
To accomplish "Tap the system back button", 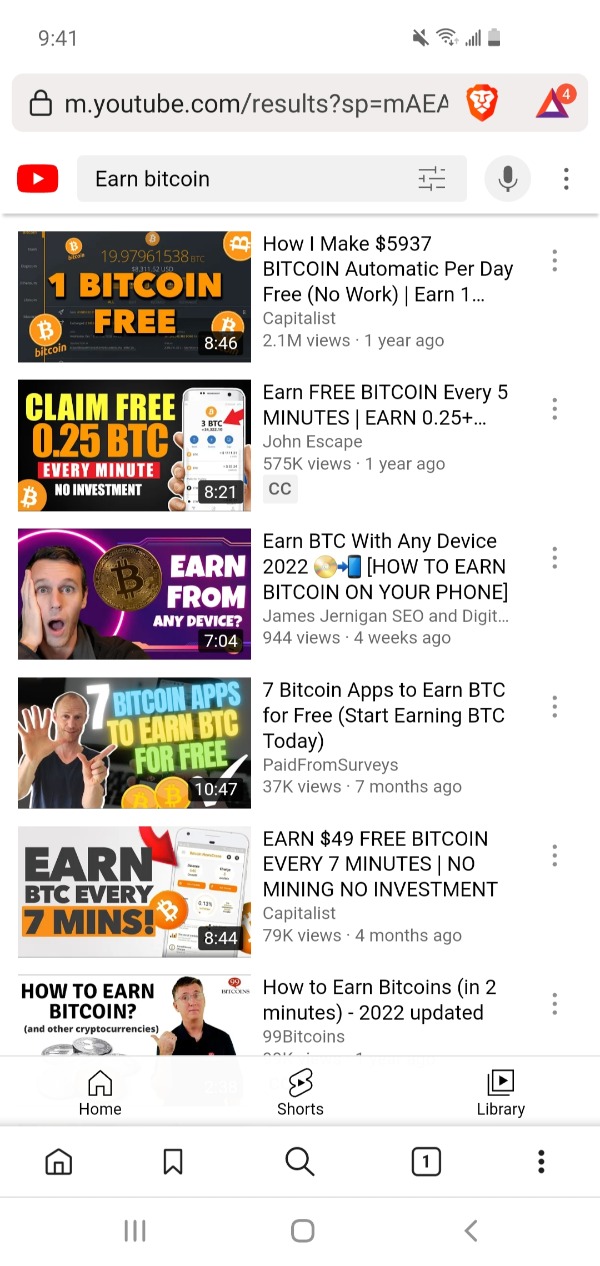I will pos(470,1231).
